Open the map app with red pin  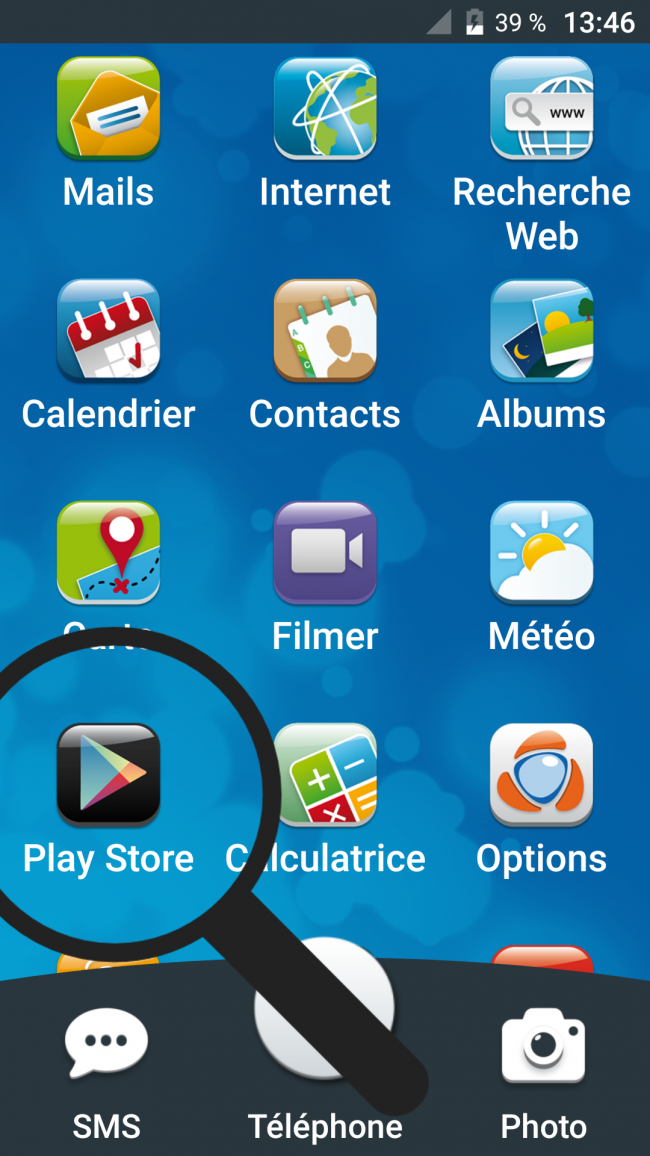(x=108, y=553)
